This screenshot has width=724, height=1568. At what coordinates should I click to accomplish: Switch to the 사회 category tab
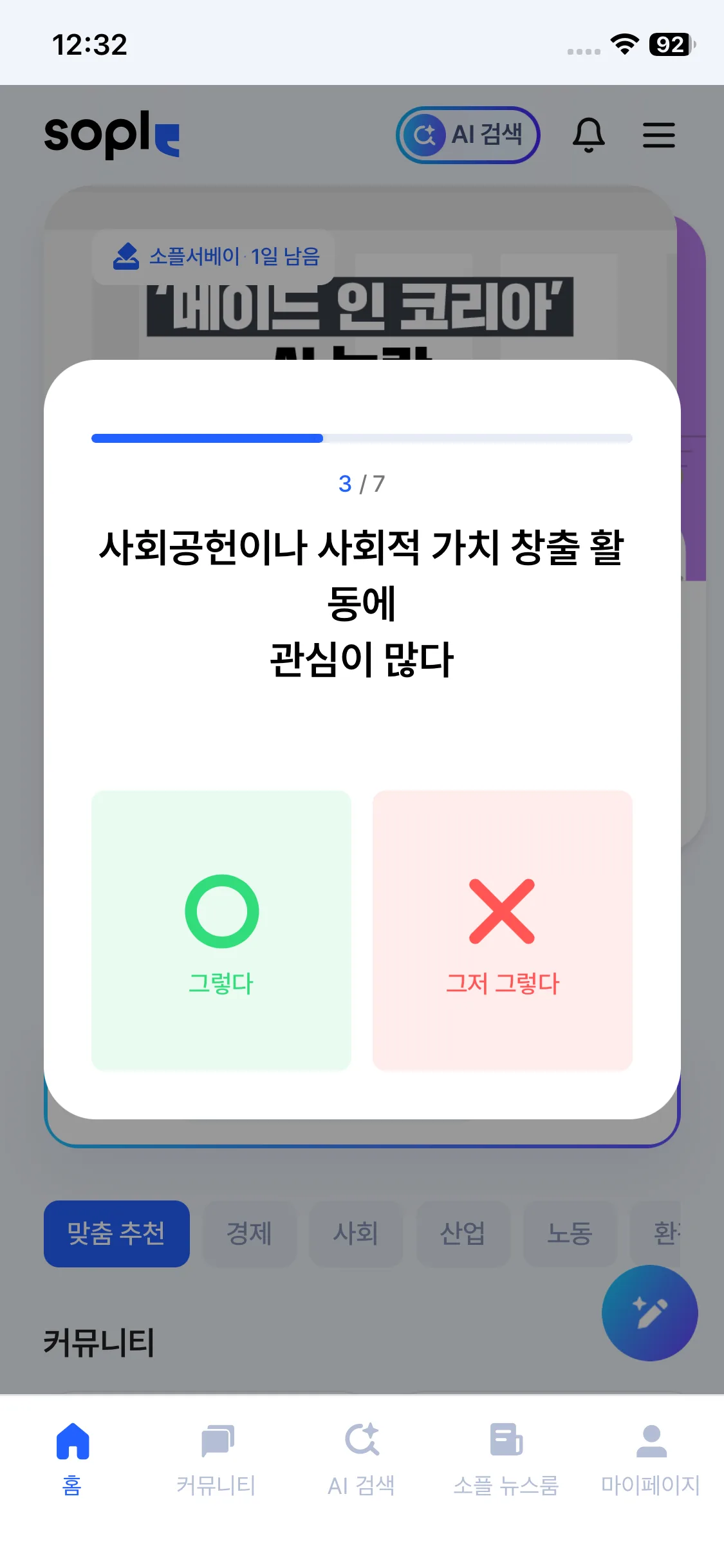(x=356, y=1233)
